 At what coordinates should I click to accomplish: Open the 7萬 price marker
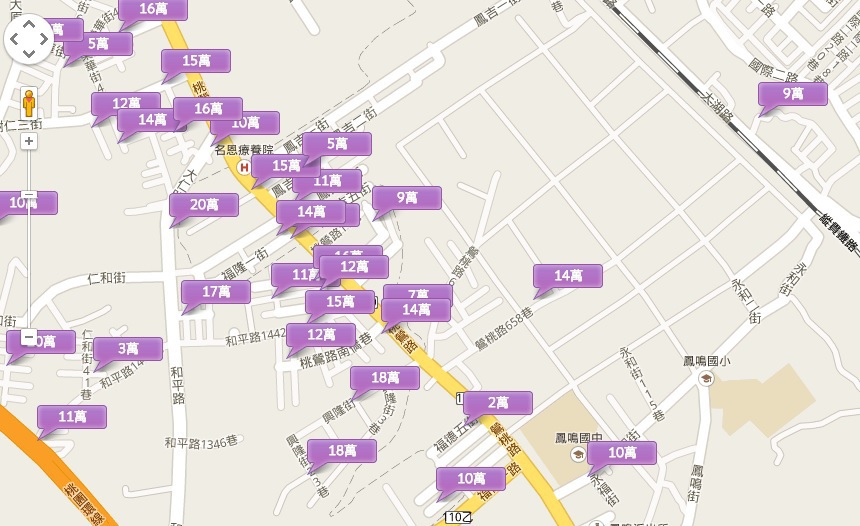click(x=418, y=292)
